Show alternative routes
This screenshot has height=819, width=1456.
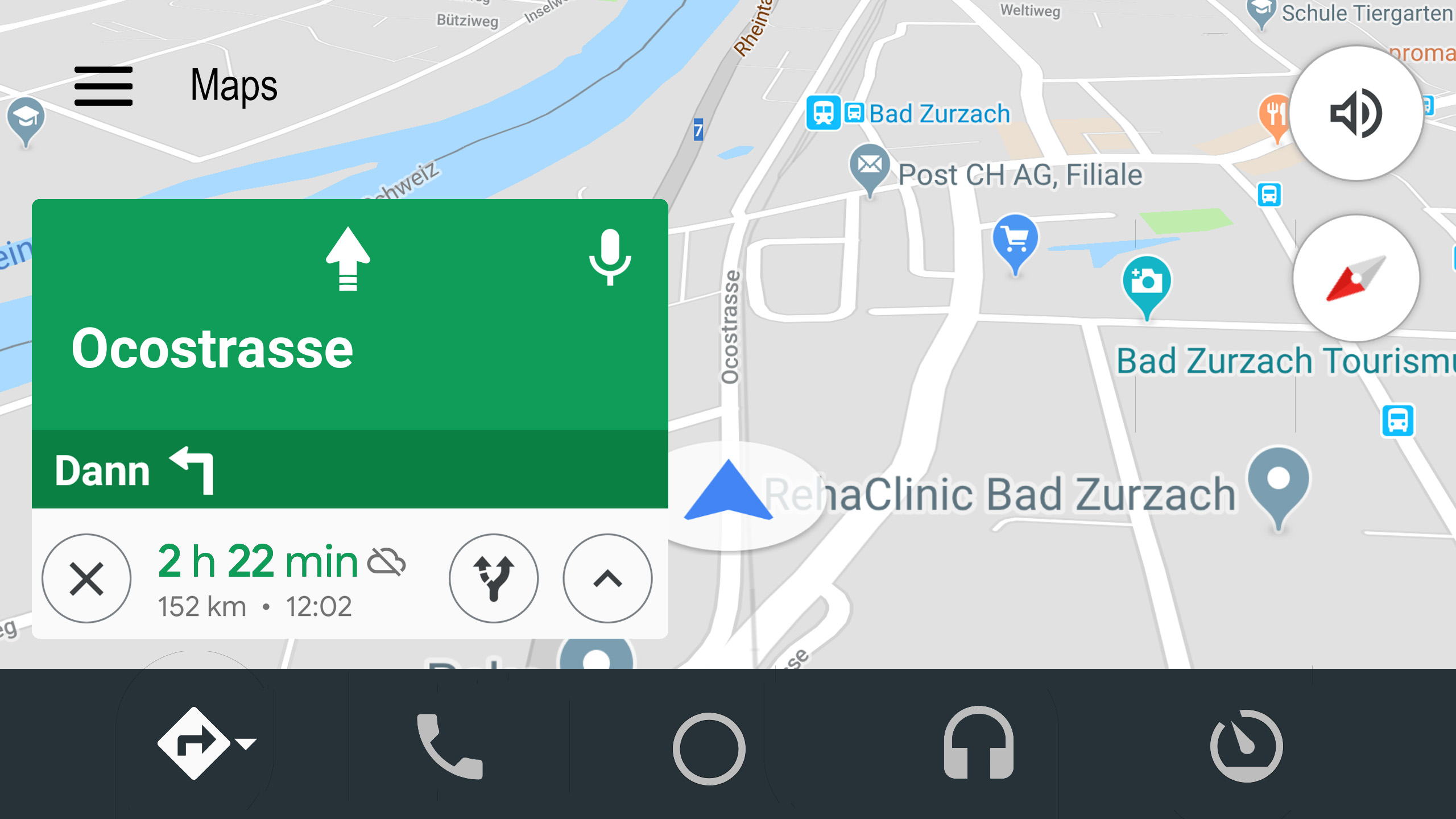494,578
